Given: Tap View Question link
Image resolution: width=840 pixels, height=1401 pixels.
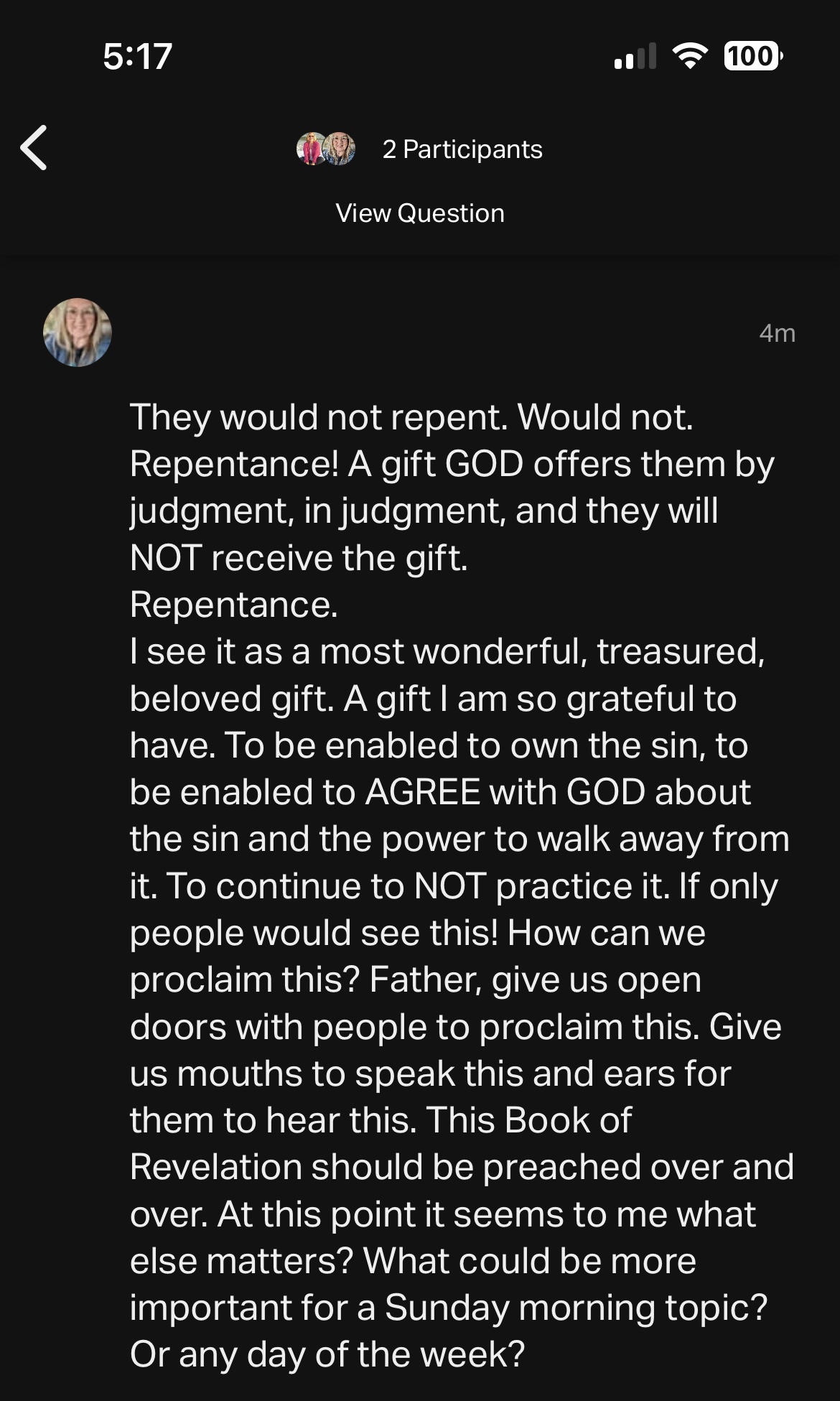Looking at the screenshot, I should click(420, 213).
